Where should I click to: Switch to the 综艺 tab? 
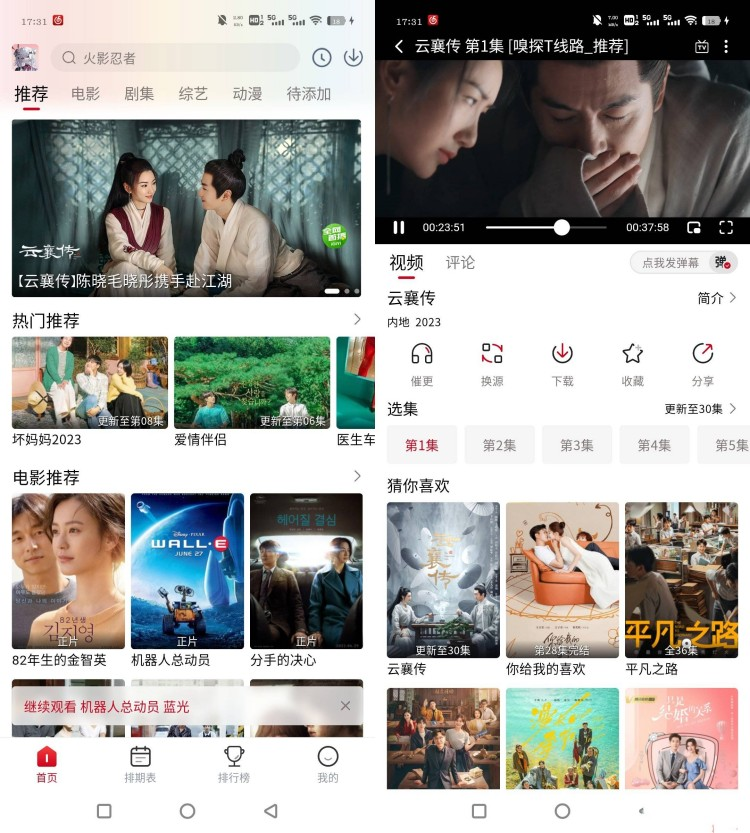click(193, 94)
